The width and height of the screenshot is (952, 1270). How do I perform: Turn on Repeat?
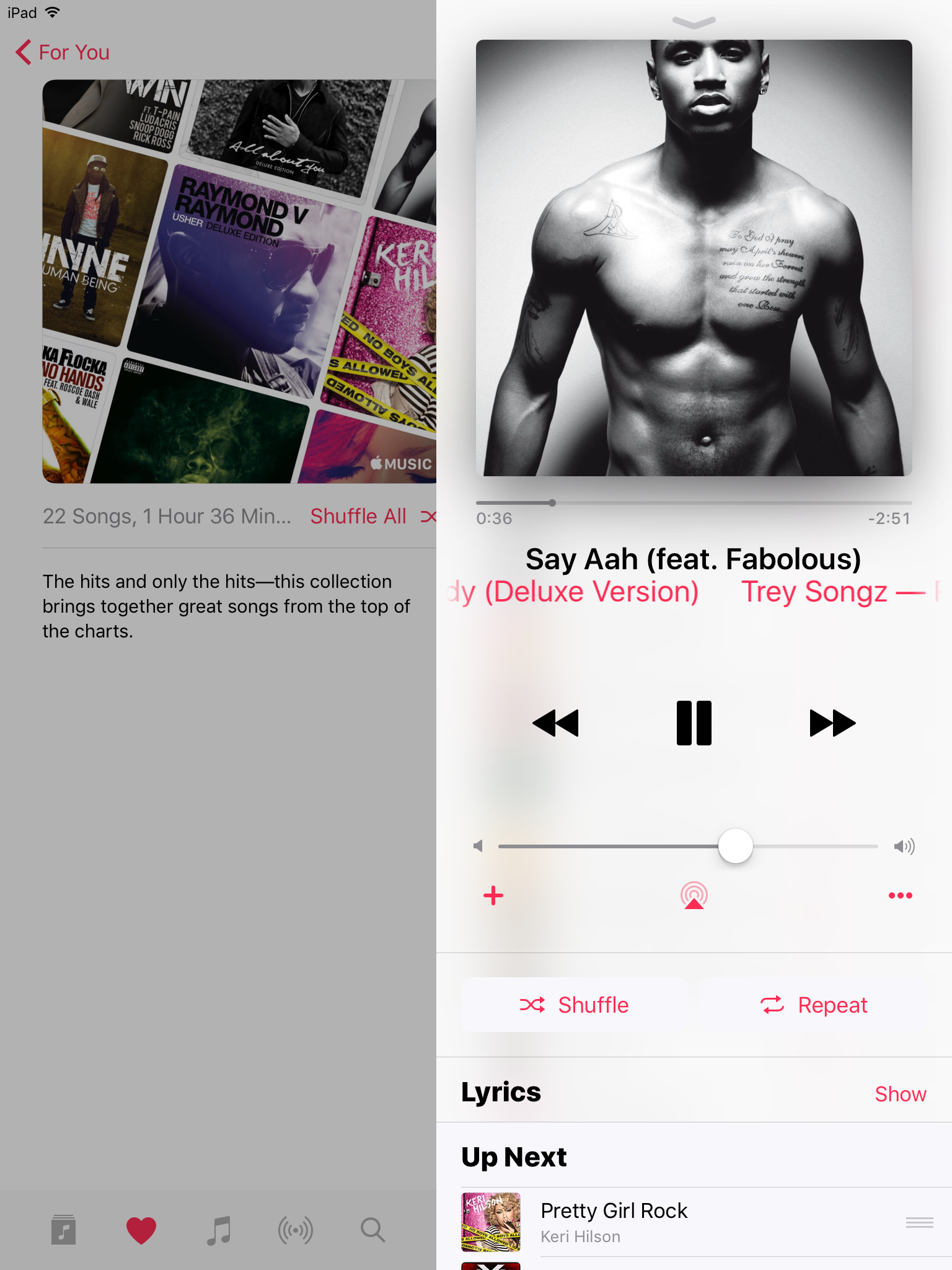coord(814,1005)
